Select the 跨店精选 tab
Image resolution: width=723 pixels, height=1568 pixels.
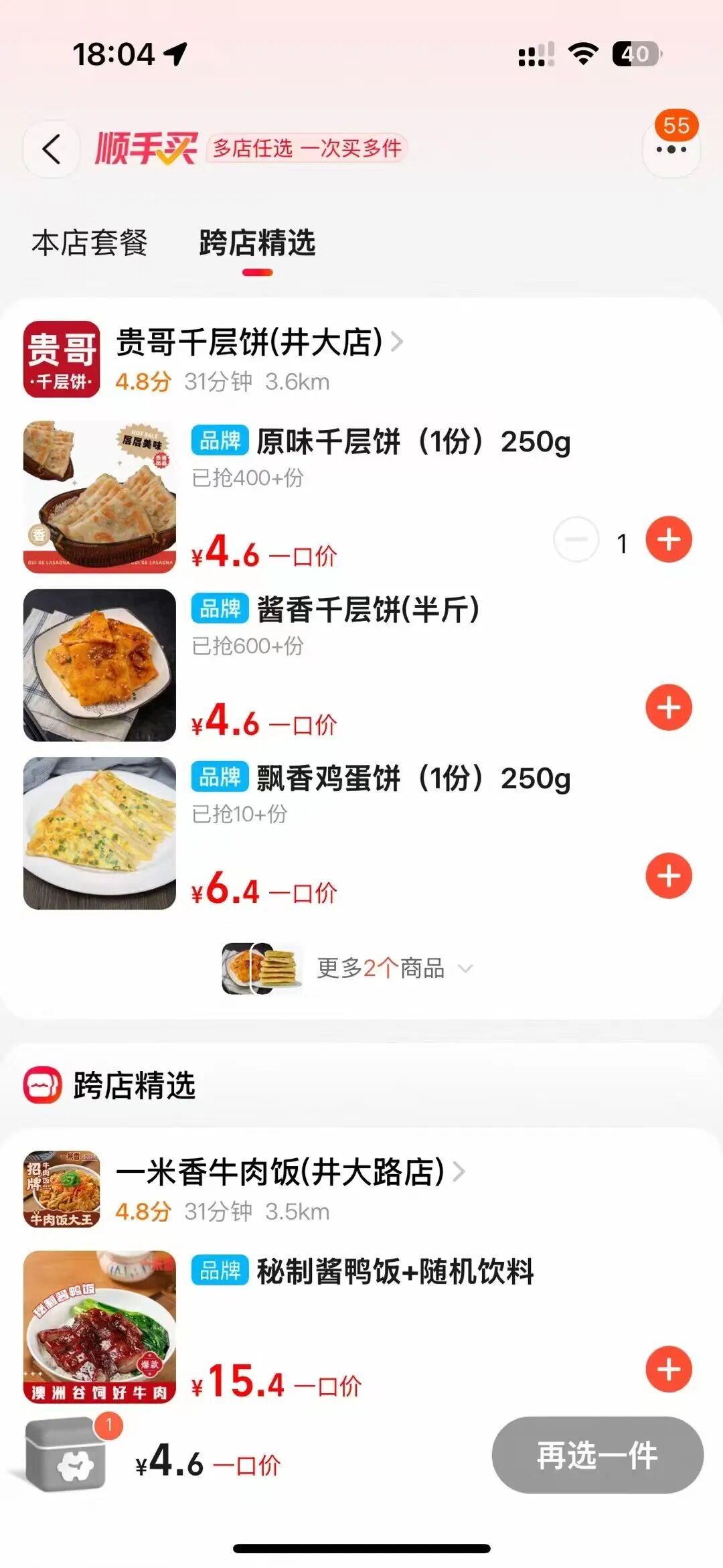(257, 242)
